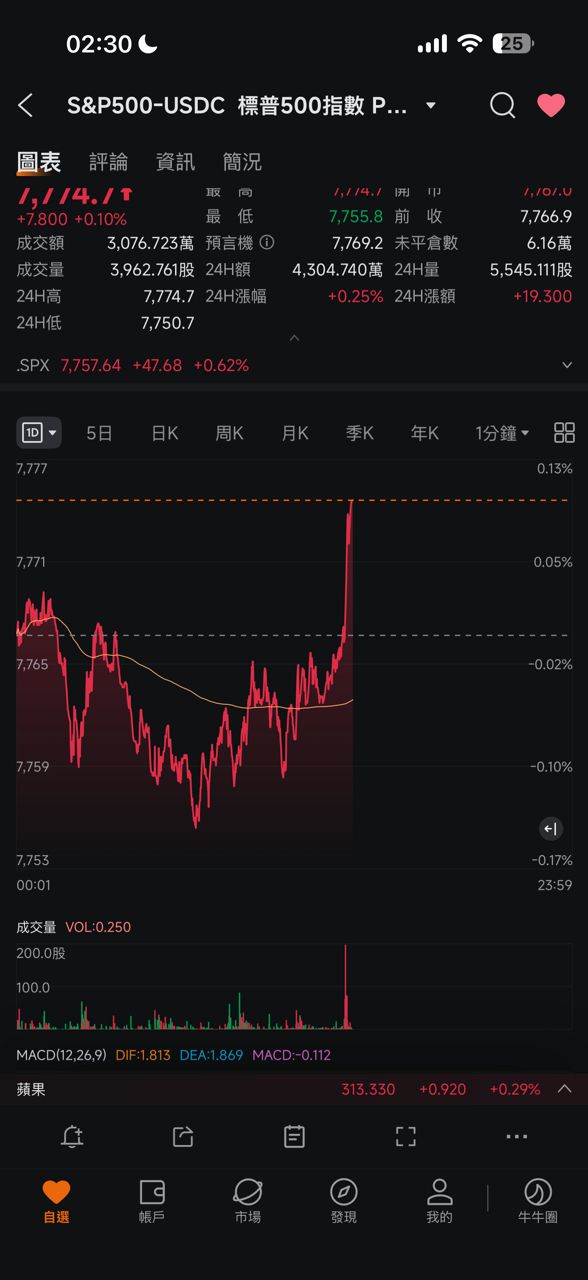Open the more options ellipsis
The width and height of the screenshot is (588, 1280).
pos(516,1136)
